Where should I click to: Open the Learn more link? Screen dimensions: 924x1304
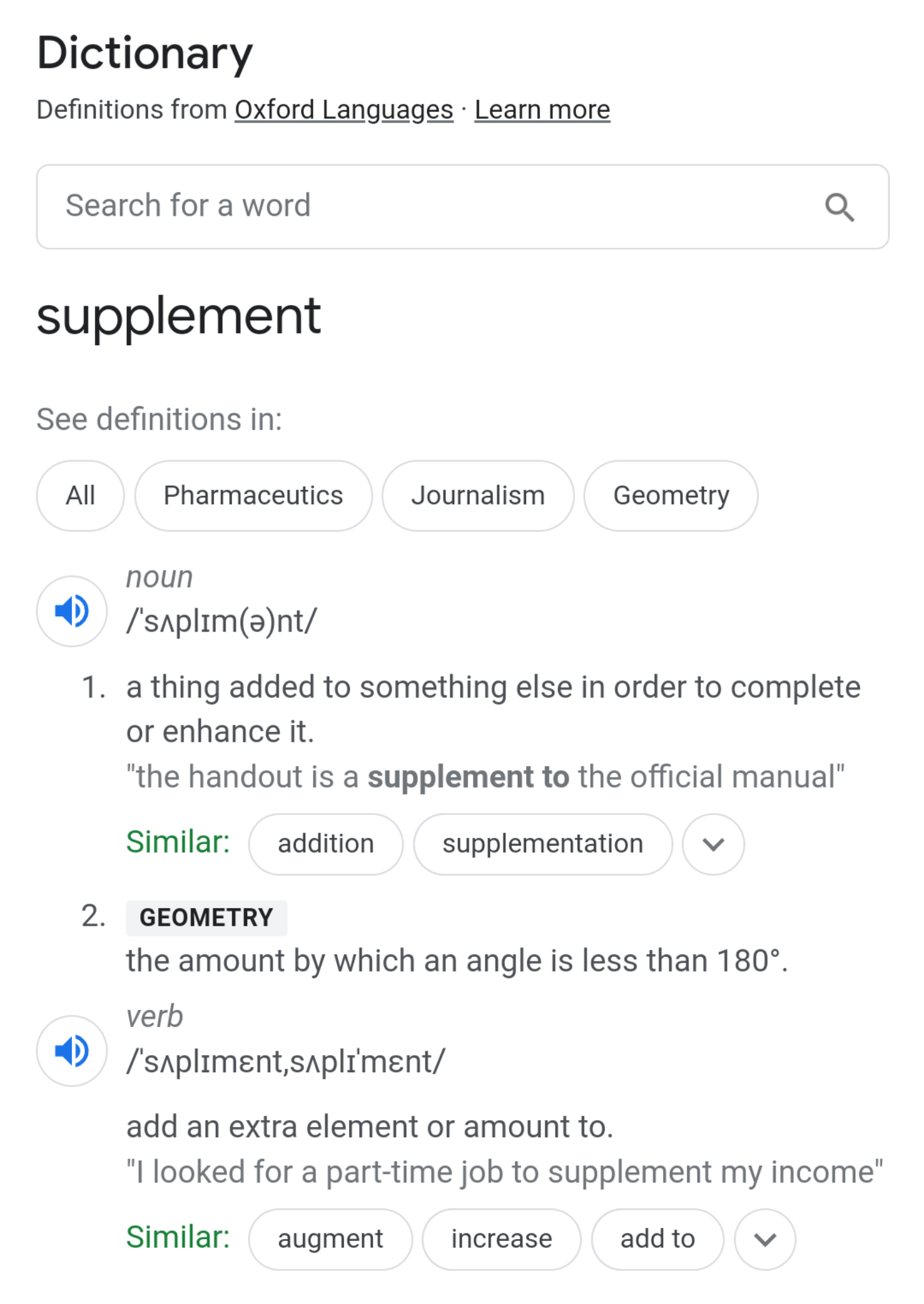pyautogui.click(x=542, y=110)
